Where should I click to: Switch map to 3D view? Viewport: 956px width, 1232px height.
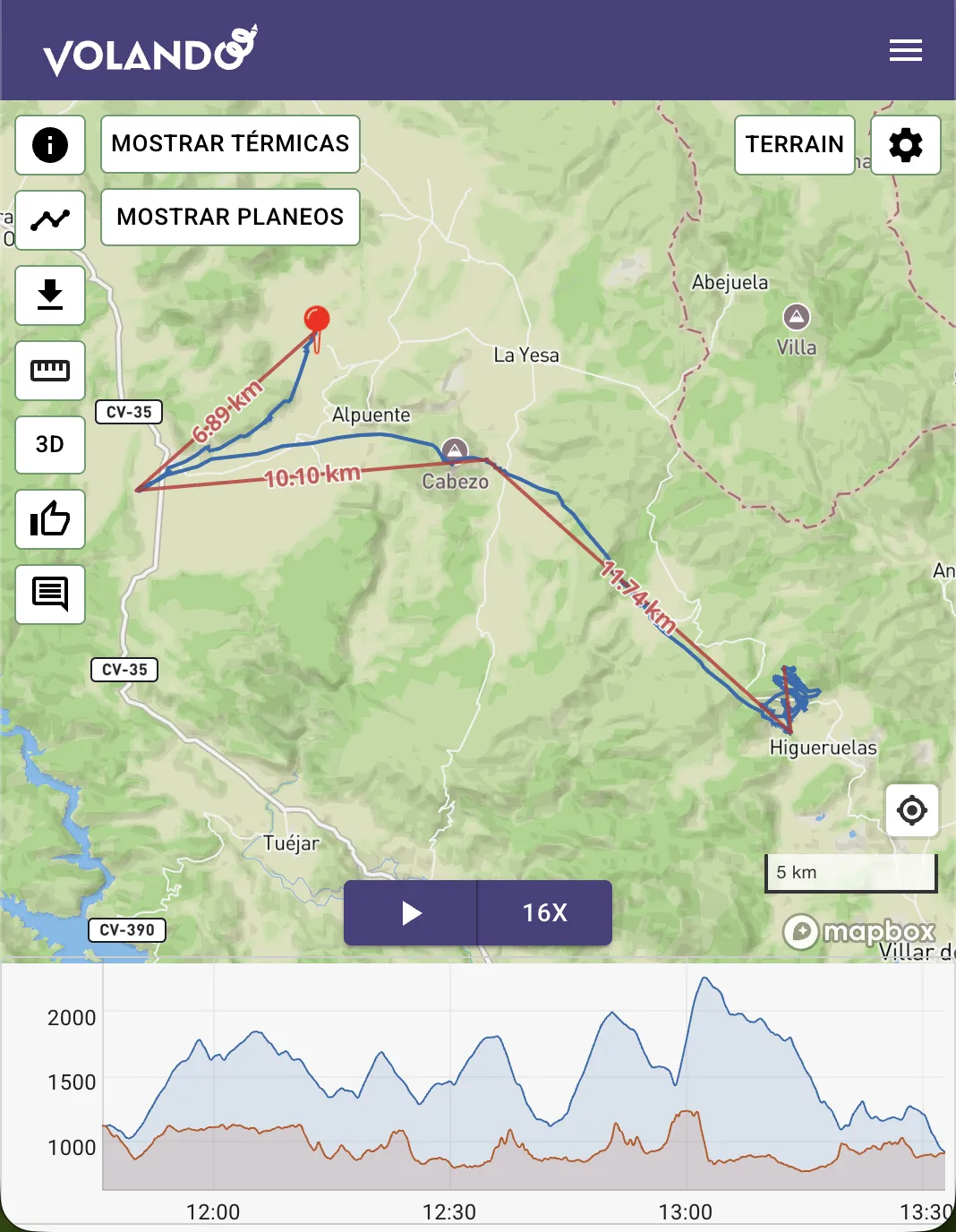point(49,445)
